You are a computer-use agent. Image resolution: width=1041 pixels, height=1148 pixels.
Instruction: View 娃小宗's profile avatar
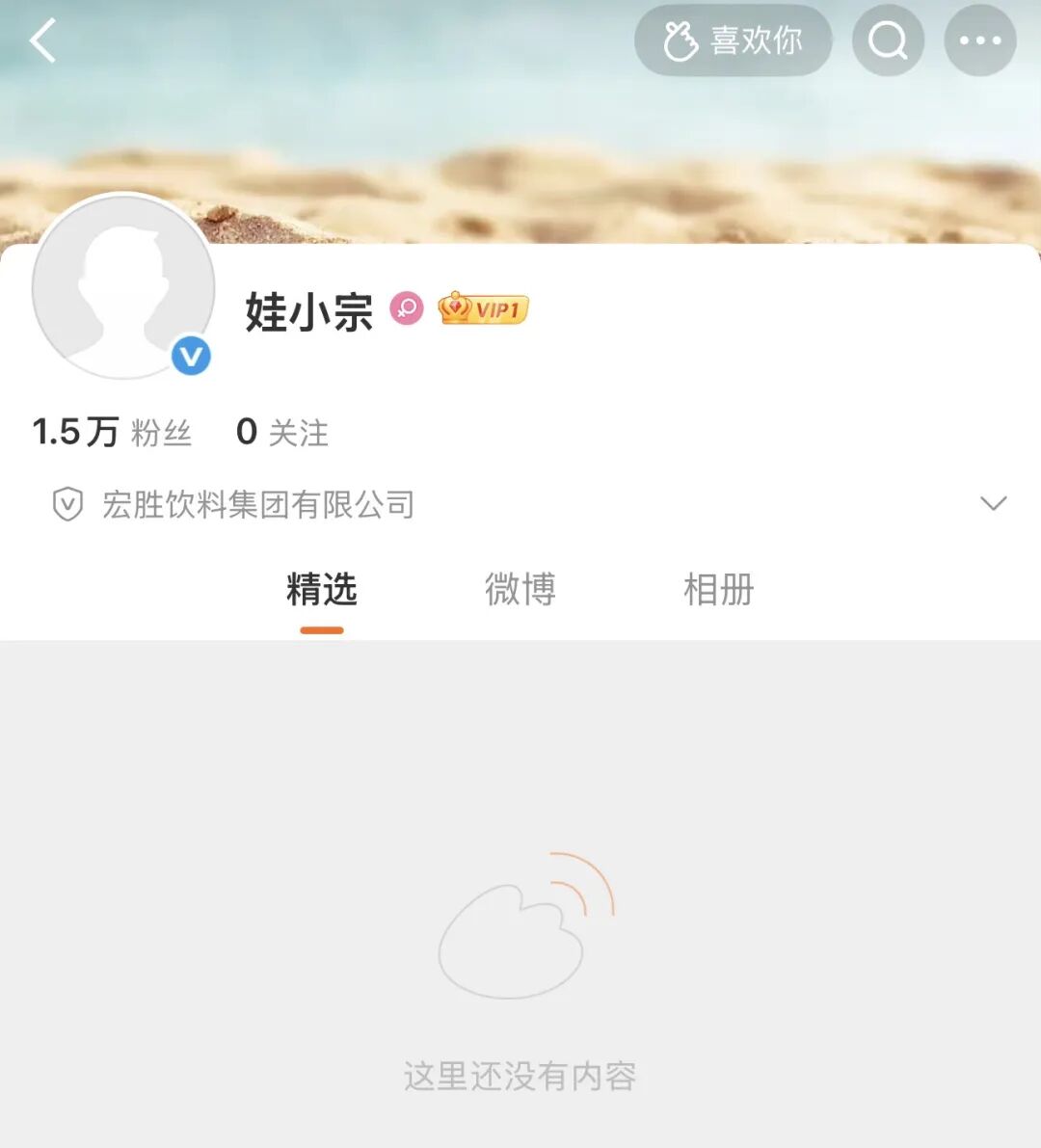tap(123, 286)
